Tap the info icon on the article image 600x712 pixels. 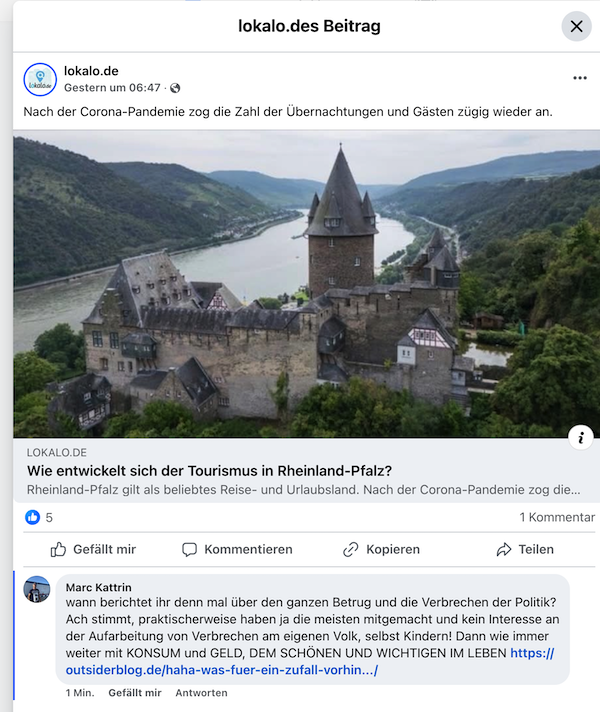click(x=581, y=437)
